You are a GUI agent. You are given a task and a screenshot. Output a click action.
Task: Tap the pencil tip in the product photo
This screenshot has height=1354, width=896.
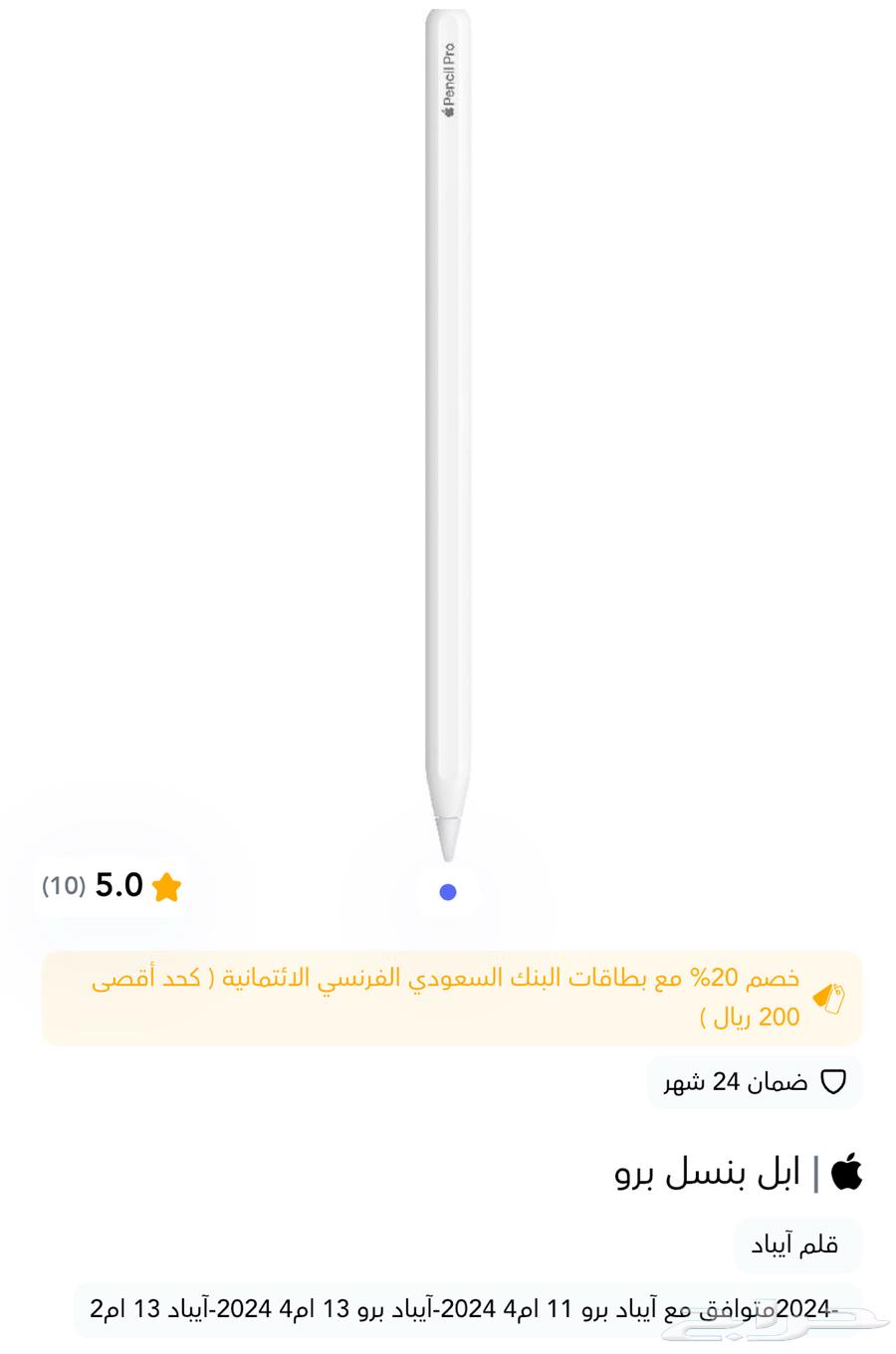[x=448, y=841]
